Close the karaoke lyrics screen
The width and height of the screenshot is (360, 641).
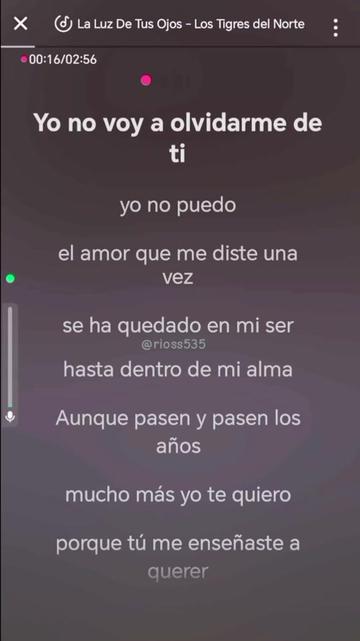click(x=20, y=23)
